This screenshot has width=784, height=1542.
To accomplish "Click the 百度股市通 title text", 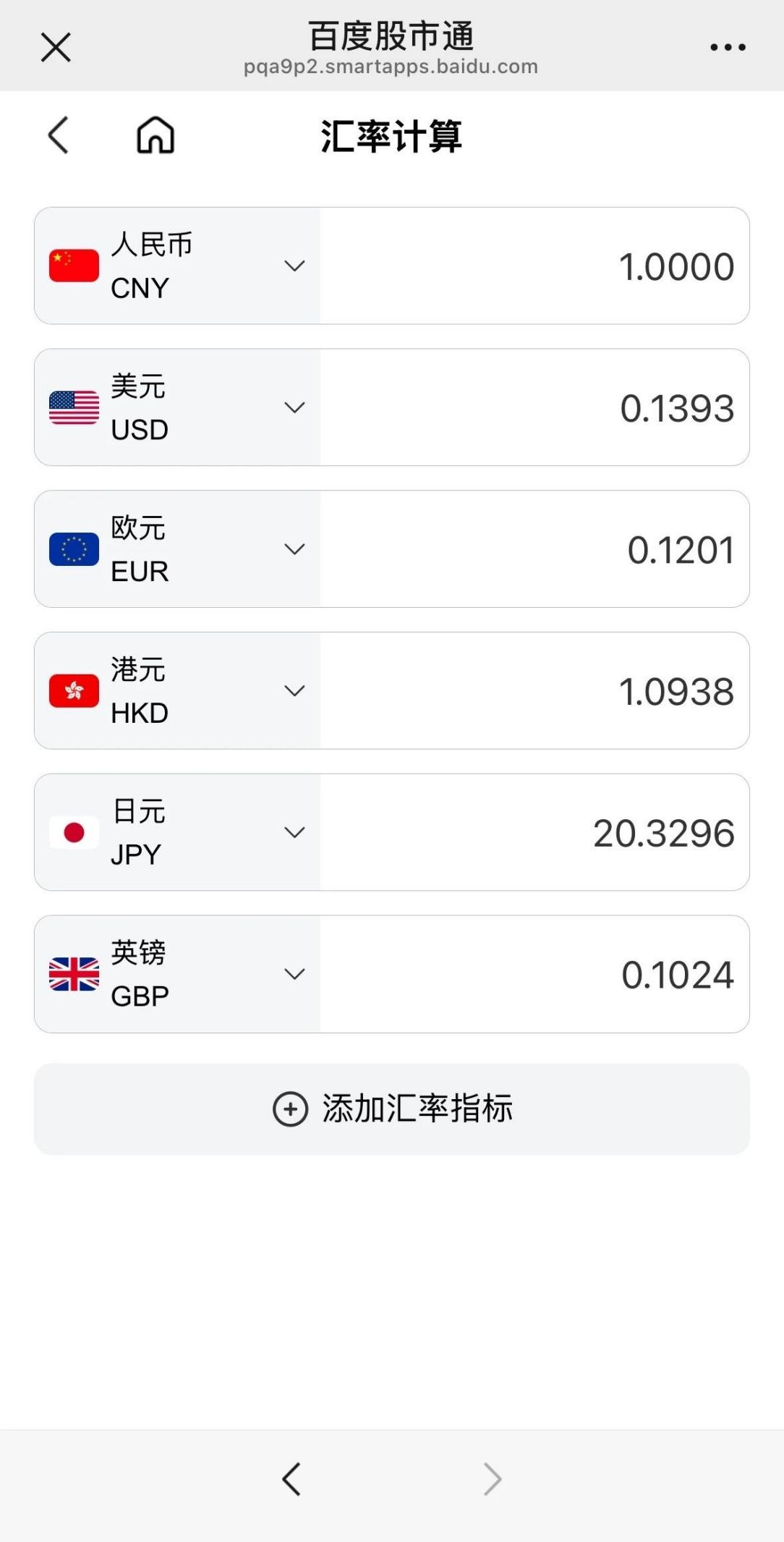I will [x=391, y=36].
